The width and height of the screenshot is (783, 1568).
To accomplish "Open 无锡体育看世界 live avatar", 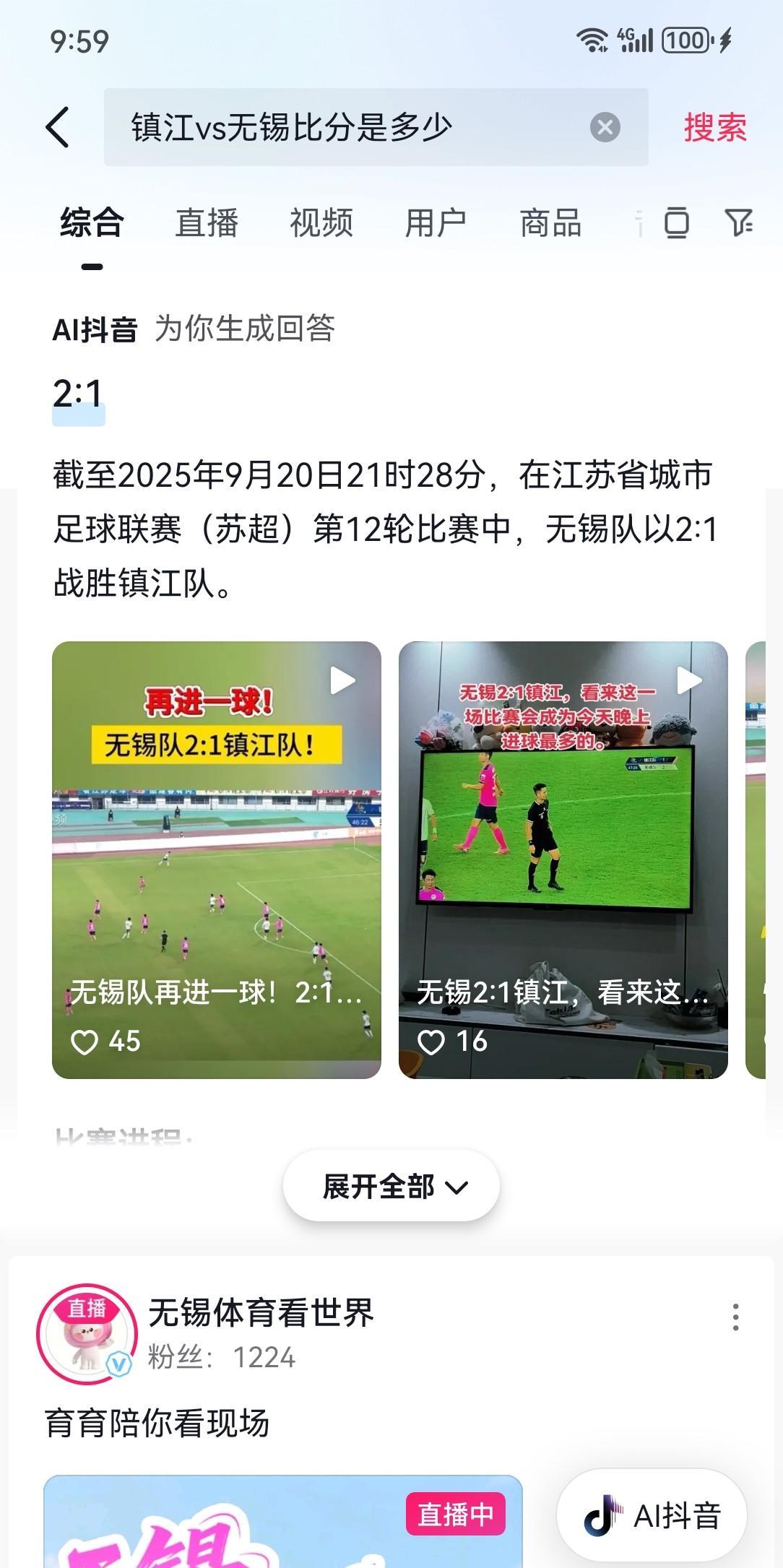I will pyautogui.click(x=87, y=1334).
